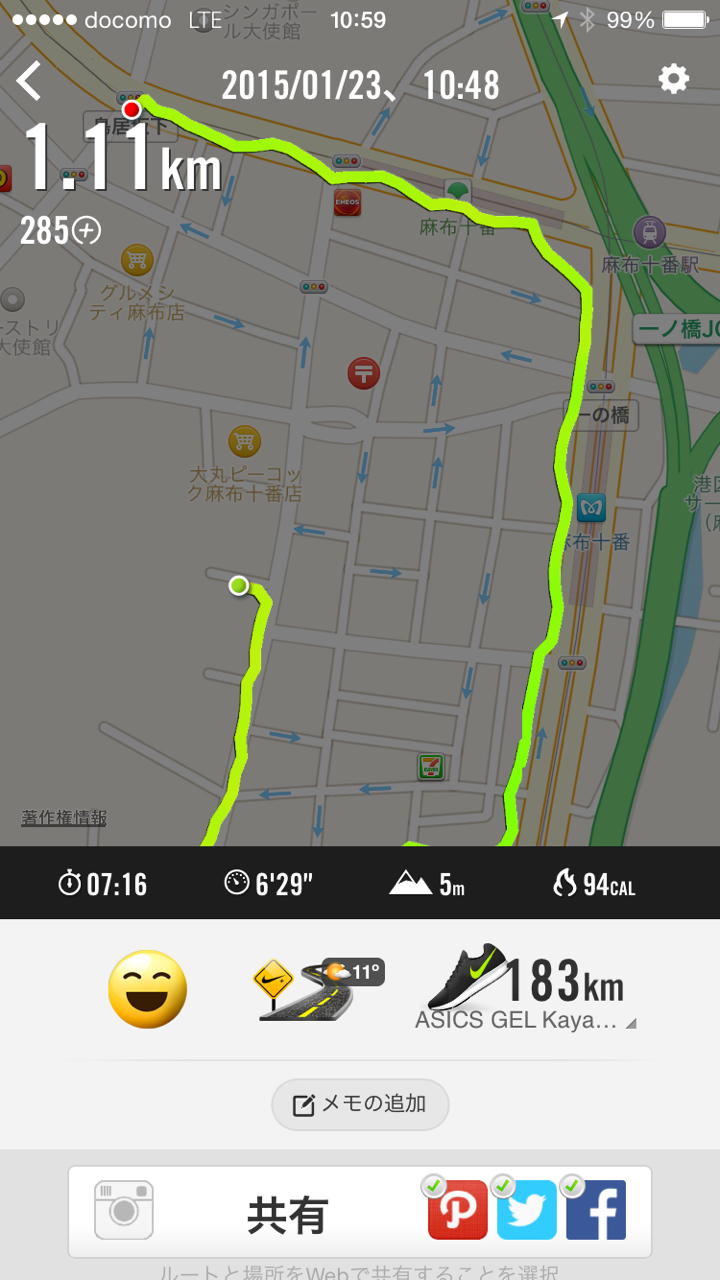Toggle Facebook sharing option

[x=596, y=1210]
